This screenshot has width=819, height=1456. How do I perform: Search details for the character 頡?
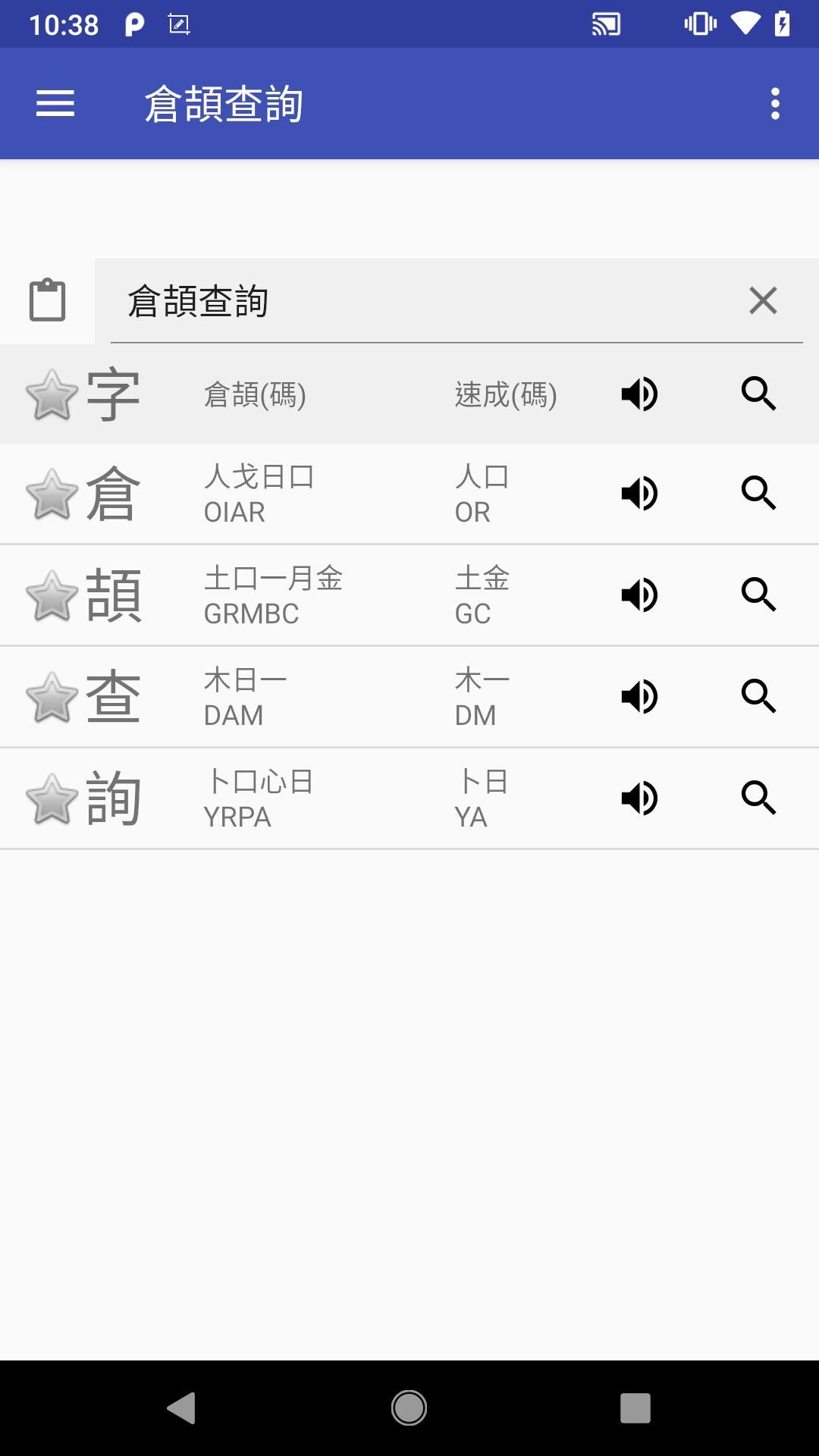[758, 595]
